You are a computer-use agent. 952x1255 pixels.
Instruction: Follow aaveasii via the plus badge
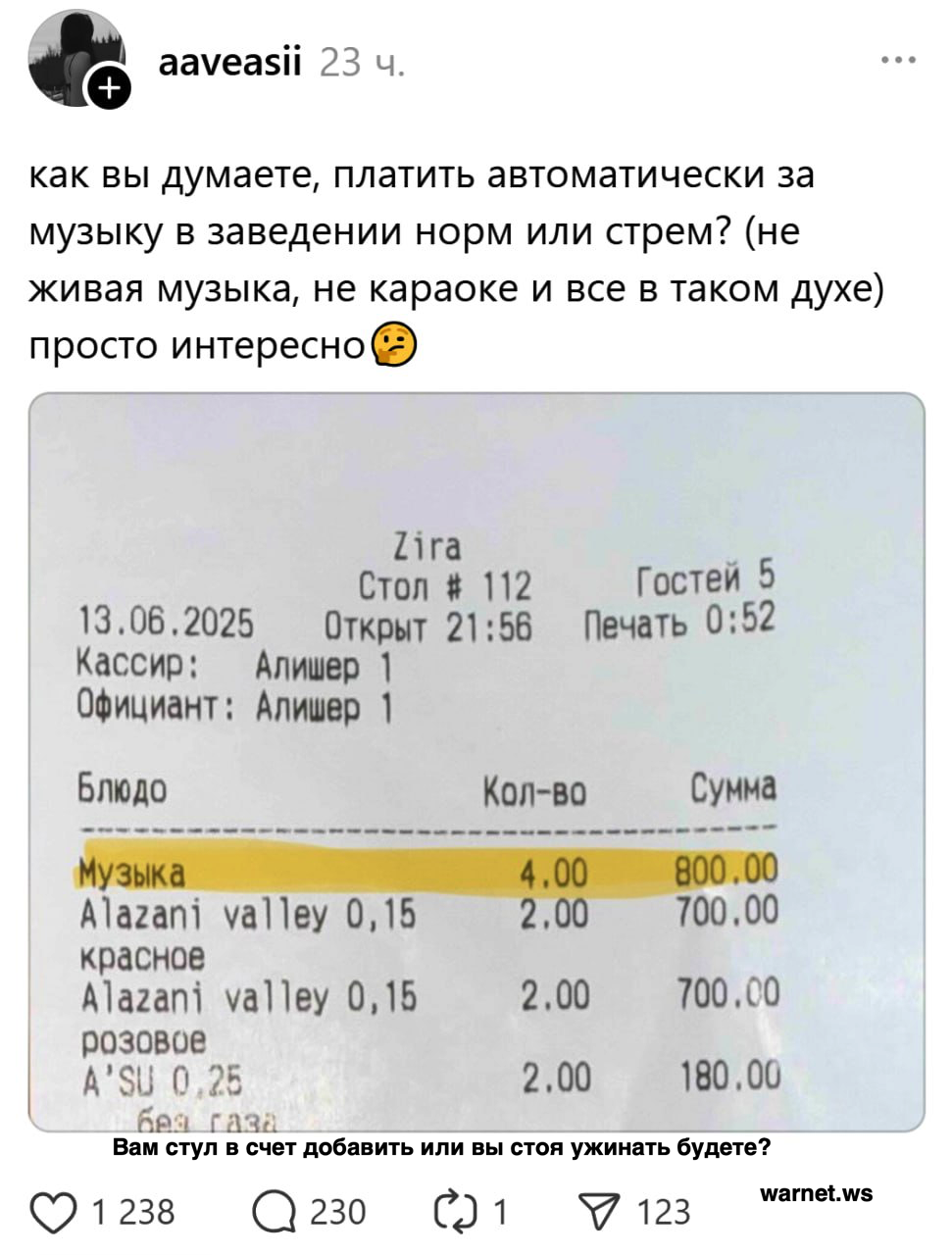click(x=109, y=90)
